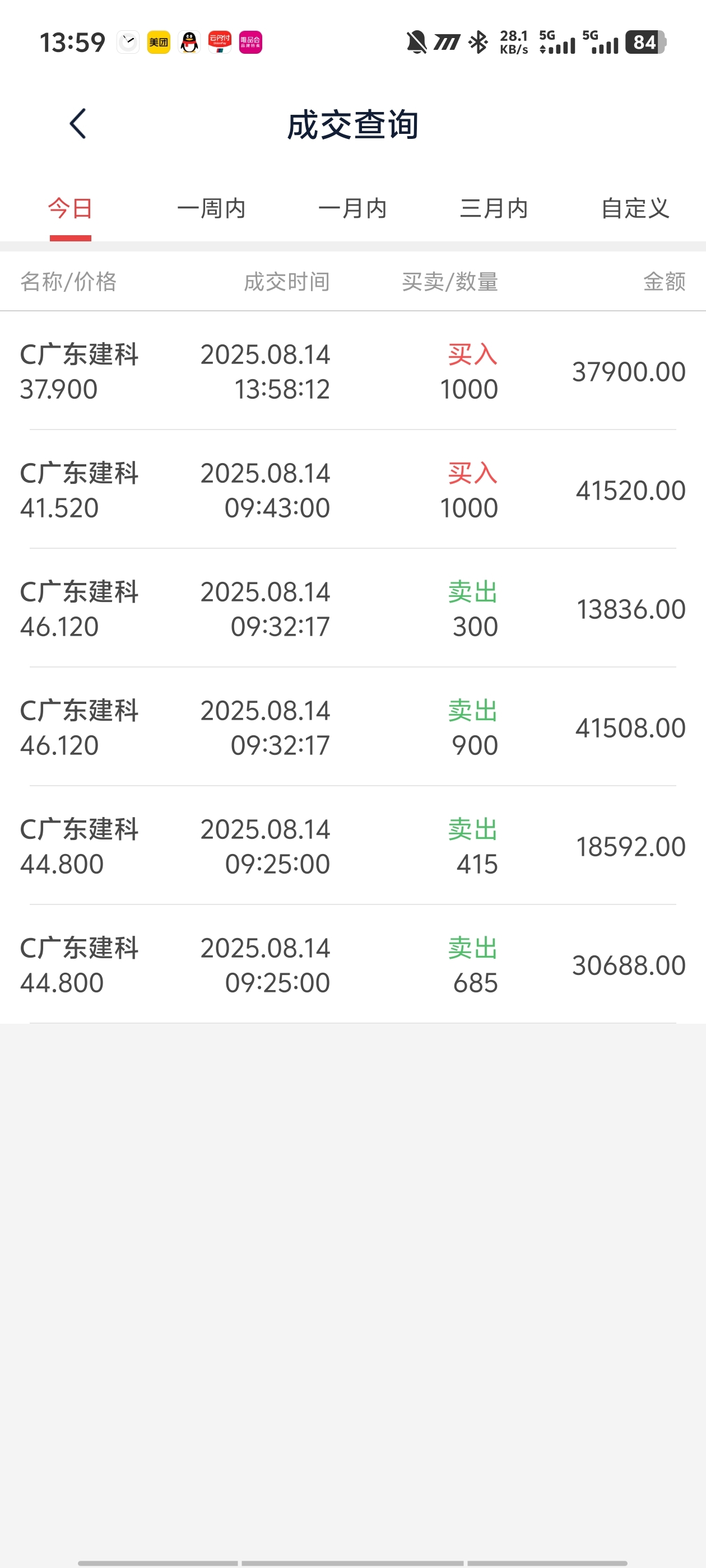
Task: Open the 09:43:00 buy record of 41520.00
Action: [x=352, y=489]
